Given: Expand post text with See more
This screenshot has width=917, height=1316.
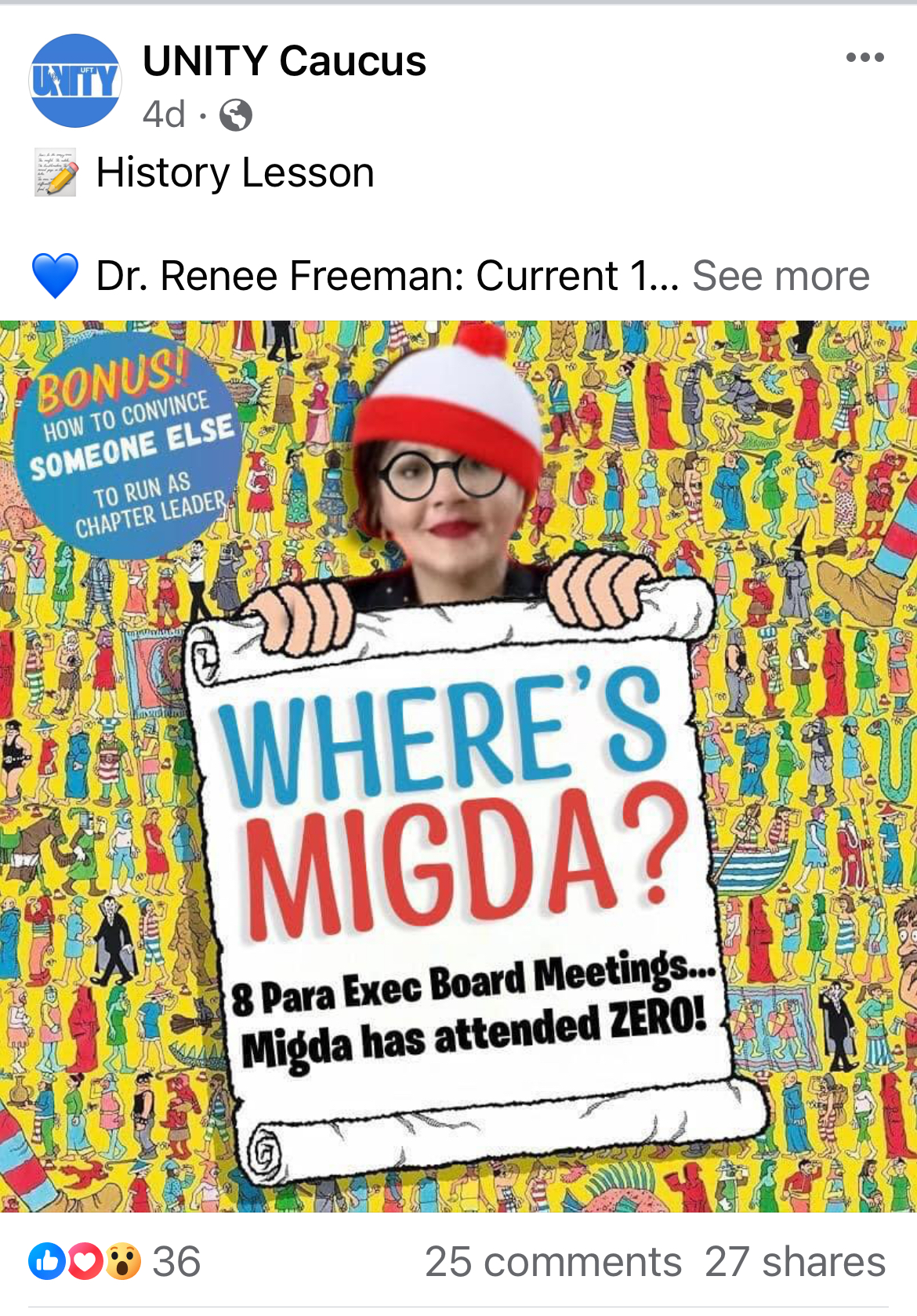Looking at the screenshot, I should click(780, 276).
